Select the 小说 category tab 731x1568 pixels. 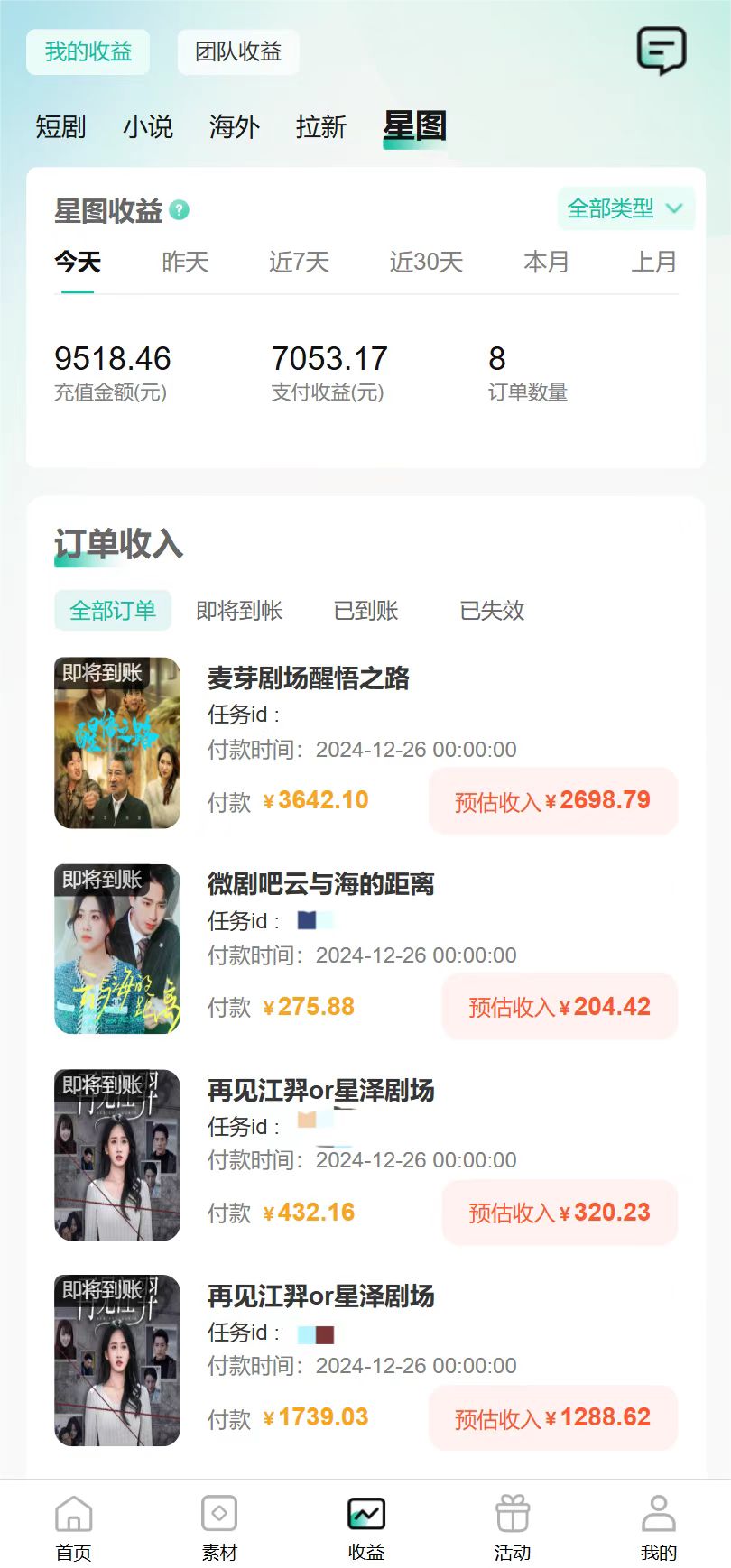pos(147,126)
